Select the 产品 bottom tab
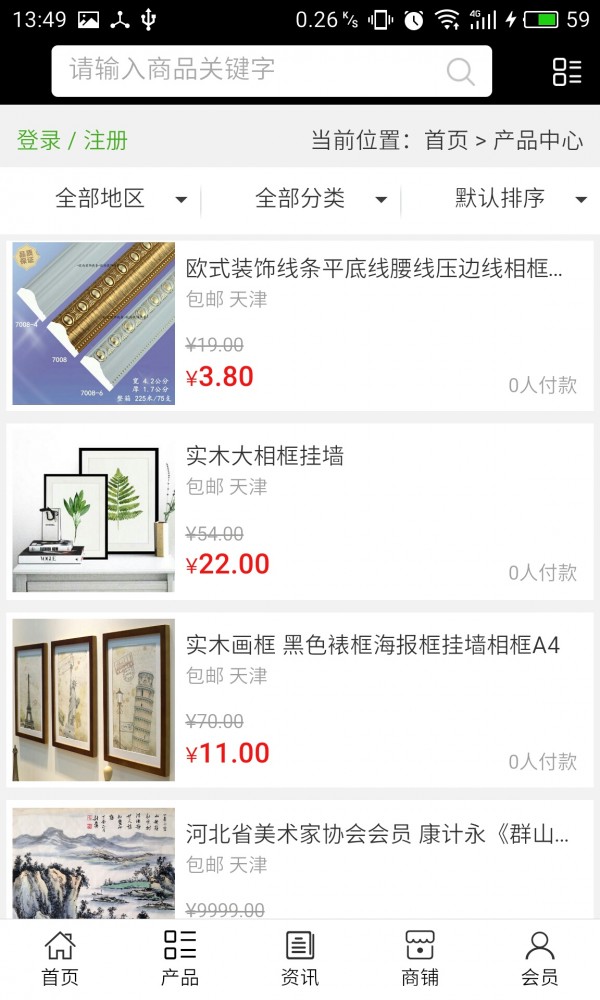This screenshot has width=600, height=1000. pyautogui.click(x=180, y=958)
